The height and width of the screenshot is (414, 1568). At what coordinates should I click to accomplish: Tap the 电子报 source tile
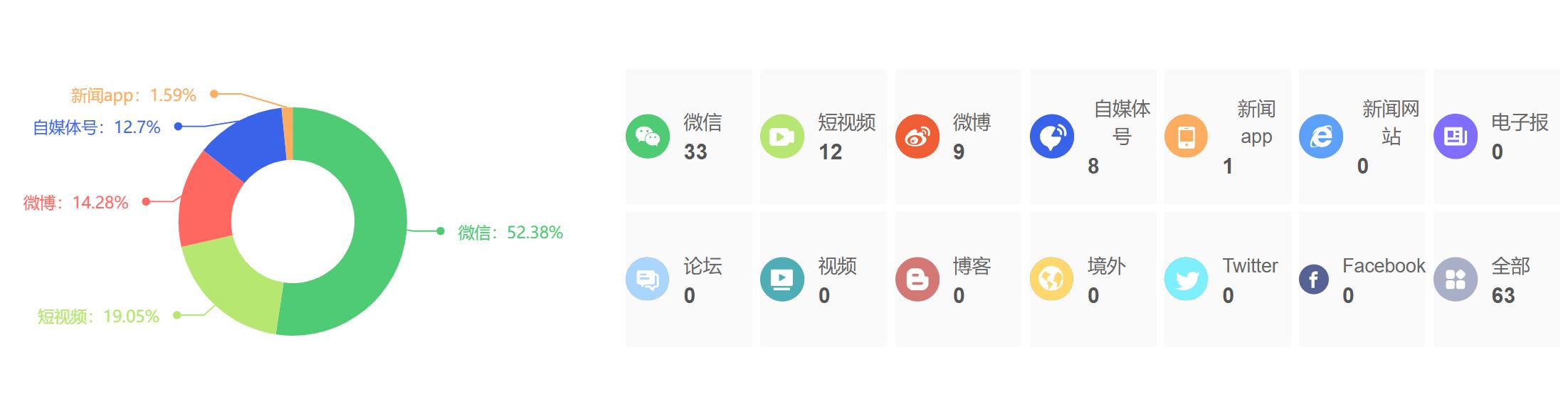(1496, 137)
